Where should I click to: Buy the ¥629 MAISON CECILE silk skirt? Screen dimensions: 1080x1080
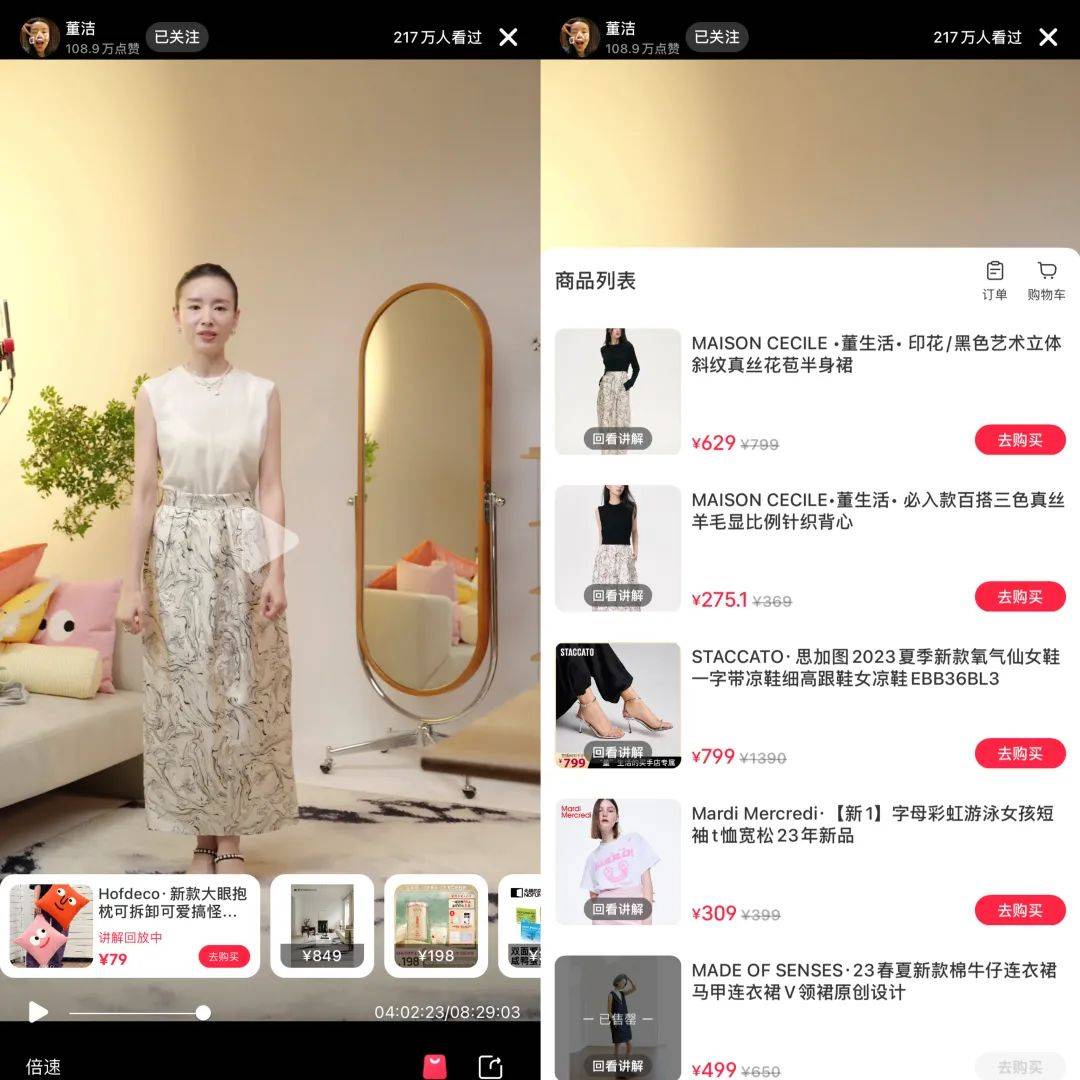(x=1019, y=440)
